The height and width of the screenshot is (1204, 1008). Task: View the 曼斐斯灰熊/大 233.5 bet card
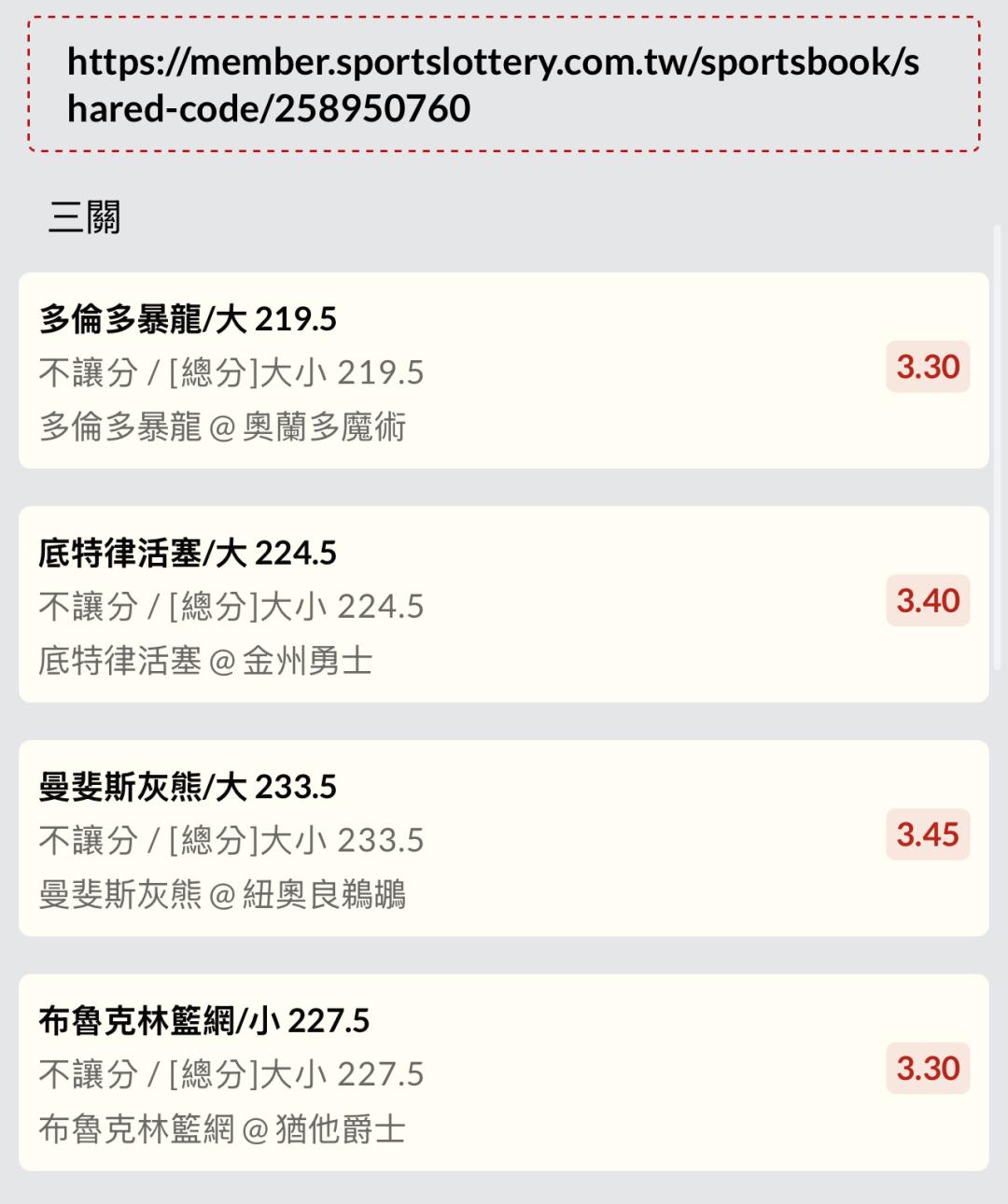coord(502,838)
